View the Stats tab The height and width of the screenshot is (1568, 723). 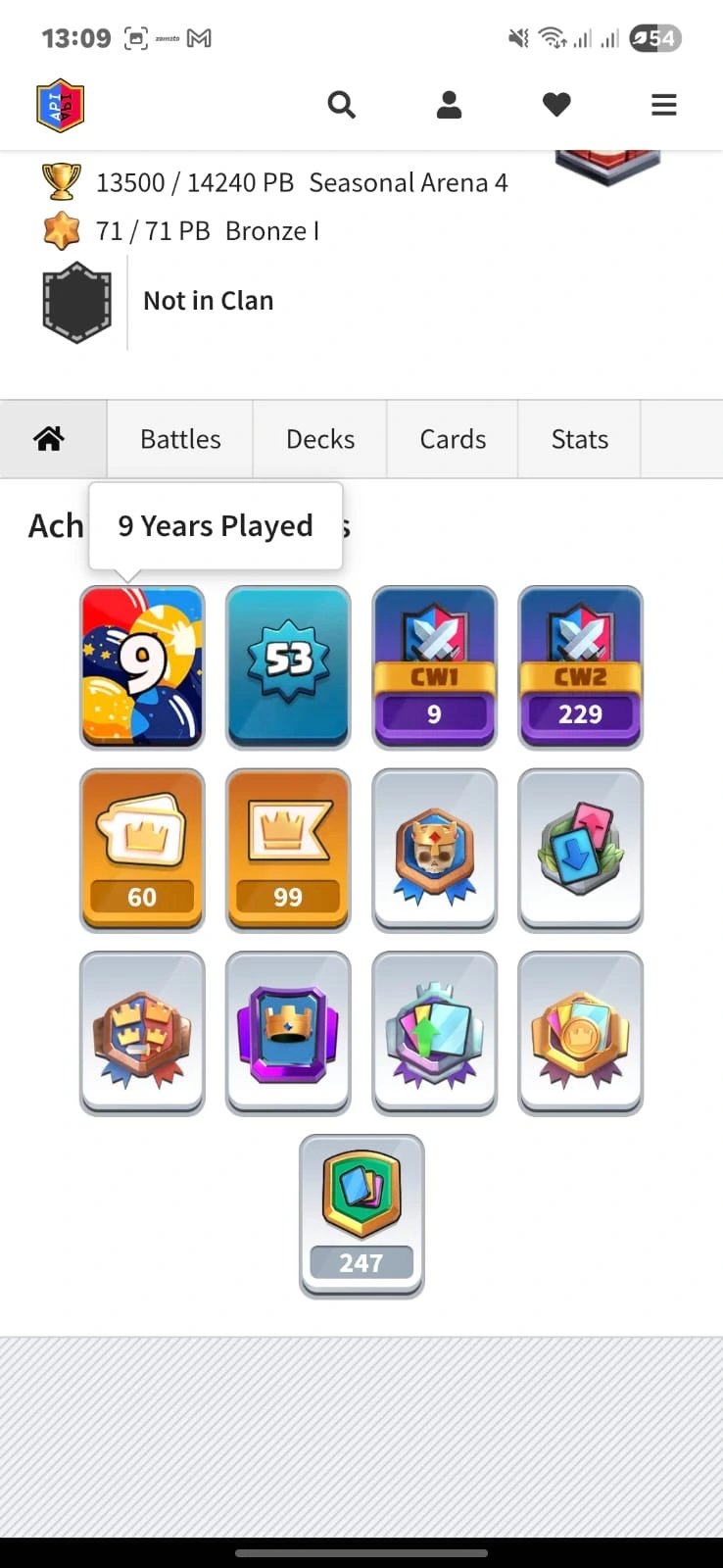click(x=580, y=439)
